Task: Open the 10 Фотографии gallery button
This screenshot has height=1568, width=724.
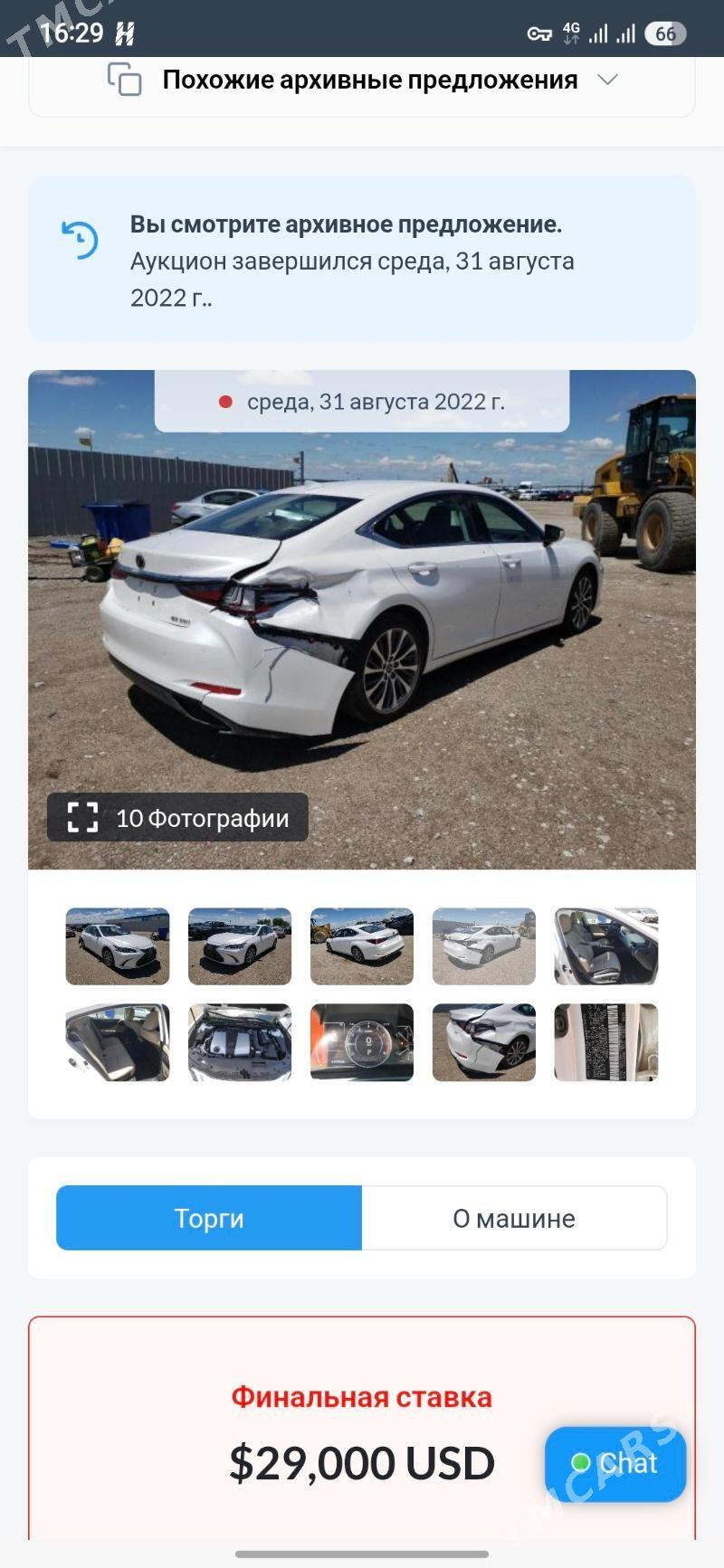Action: [176, 818]
